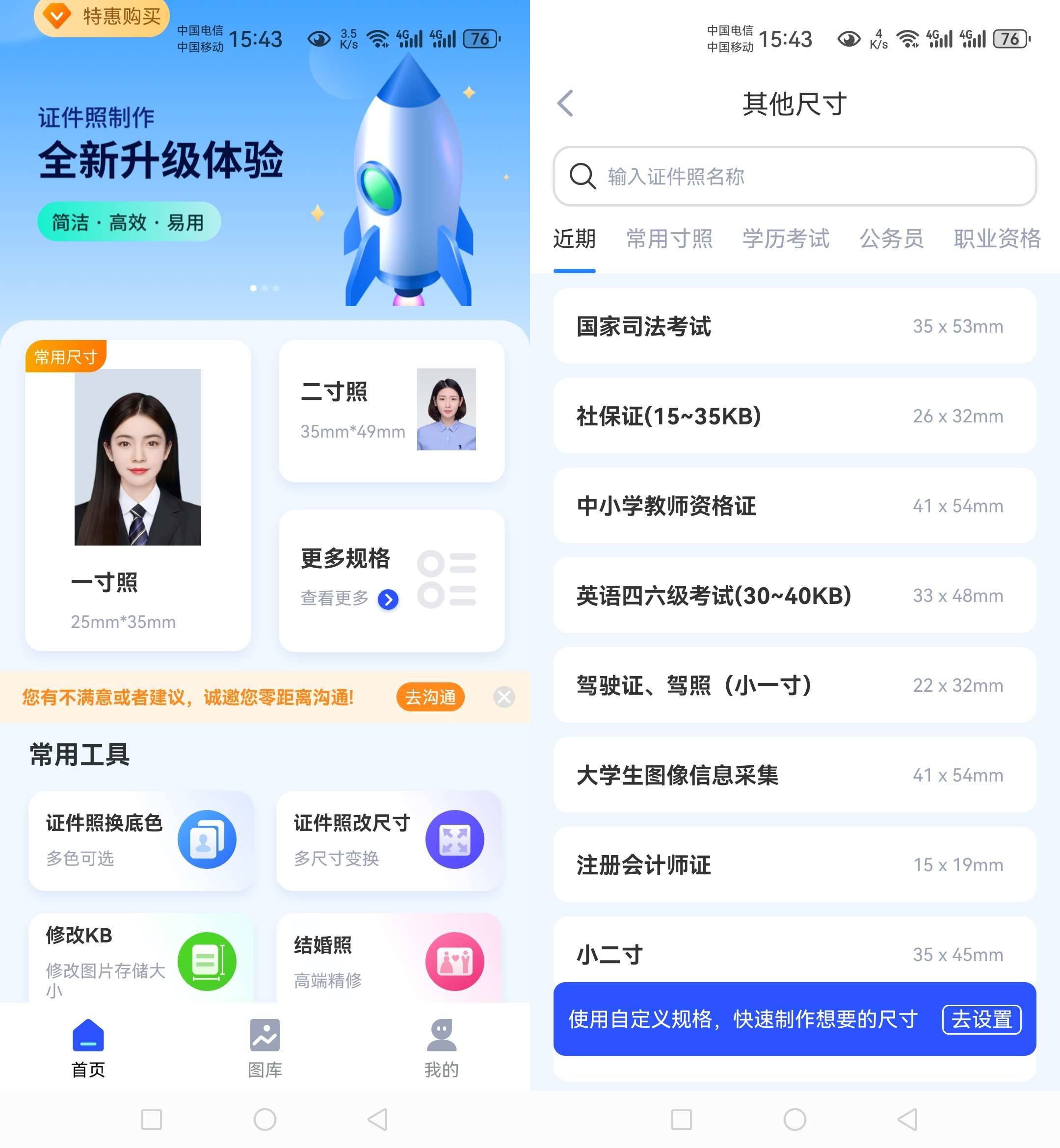Viewport: 1060px width, 1148px height.
Task: Open 国家司法考试 size option
Action: coord(794,326)
